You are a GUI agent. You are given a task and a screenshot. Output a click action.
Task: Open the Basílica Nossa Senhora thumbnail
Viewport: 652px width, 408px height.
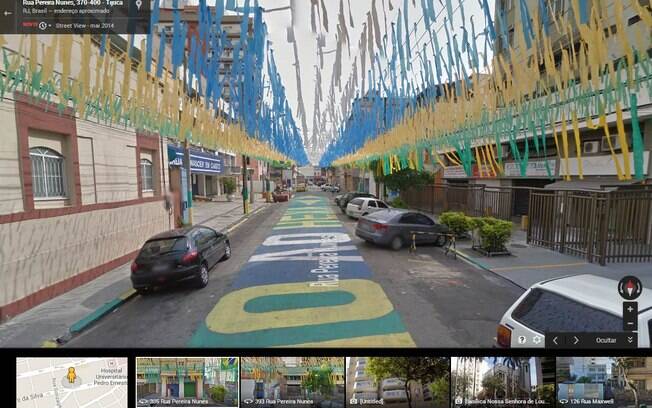501,381
